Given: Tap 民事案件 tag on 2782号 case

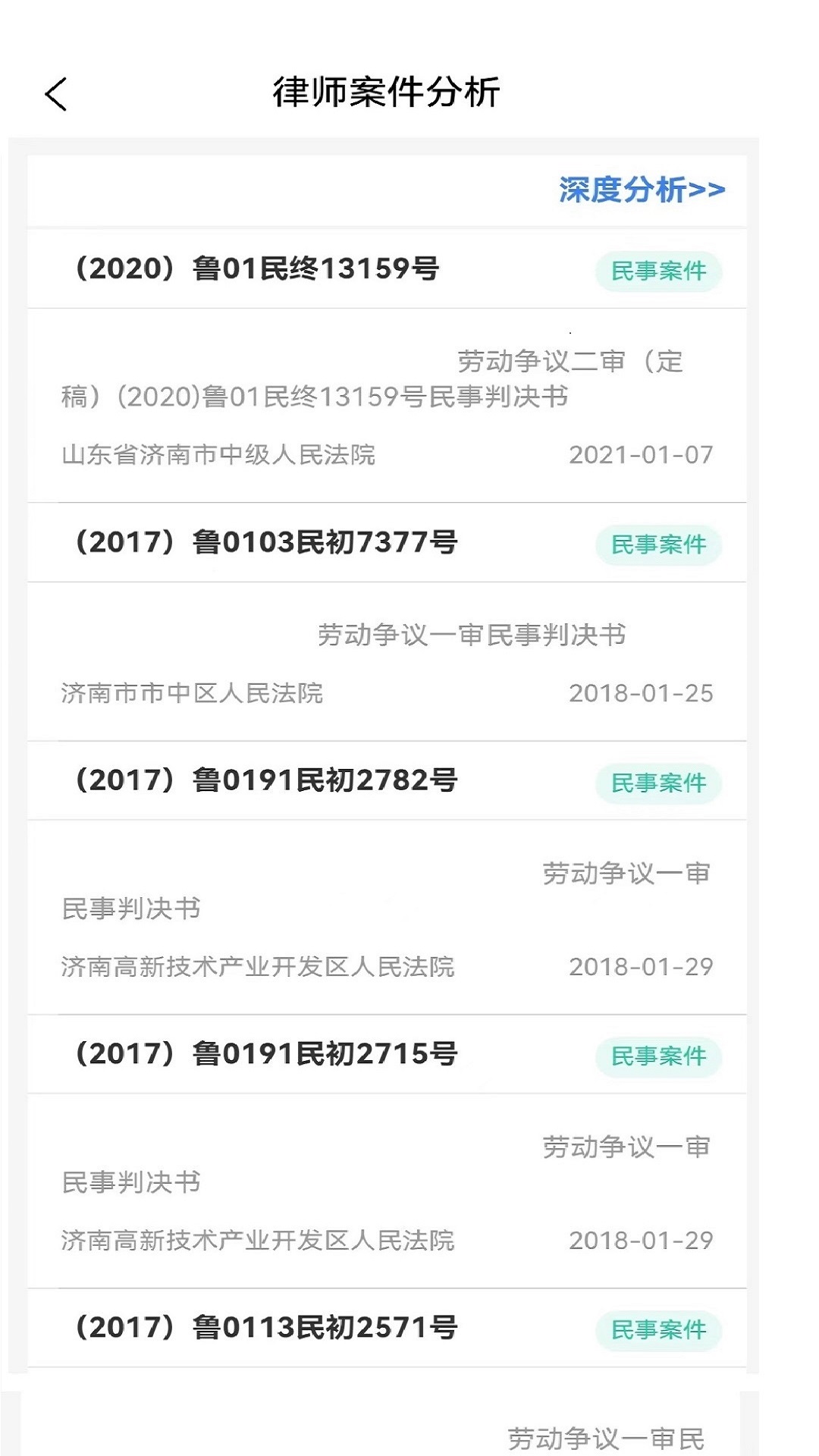Looking at the screenshot, I should (x=659, y=783).
